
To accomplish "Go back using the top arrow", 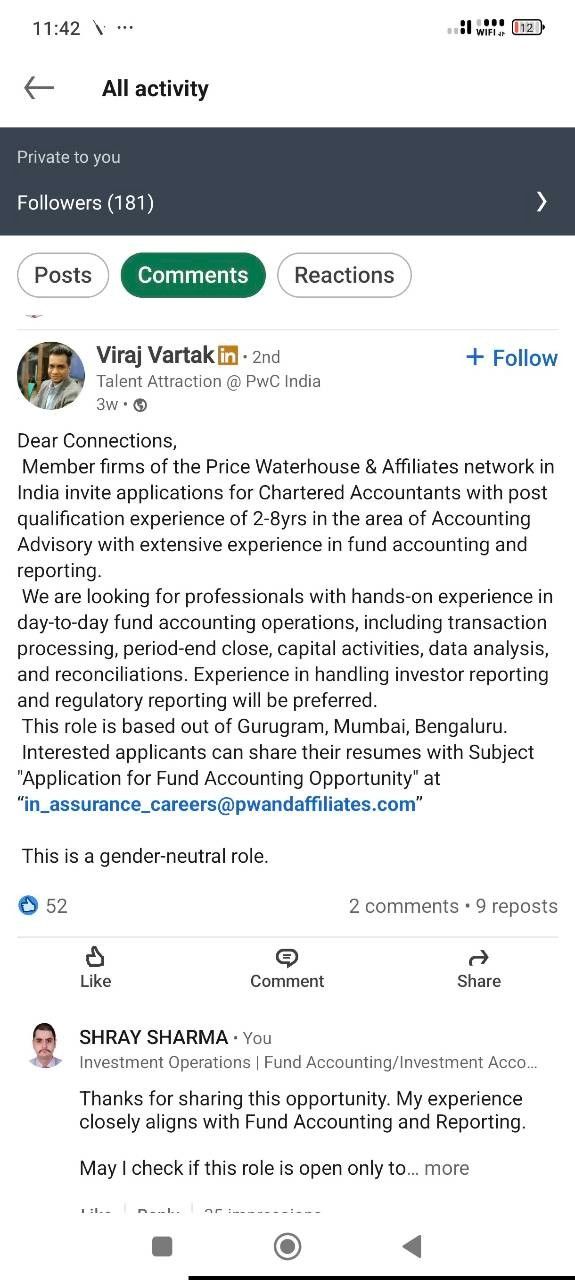I will (x=39, y=88).
